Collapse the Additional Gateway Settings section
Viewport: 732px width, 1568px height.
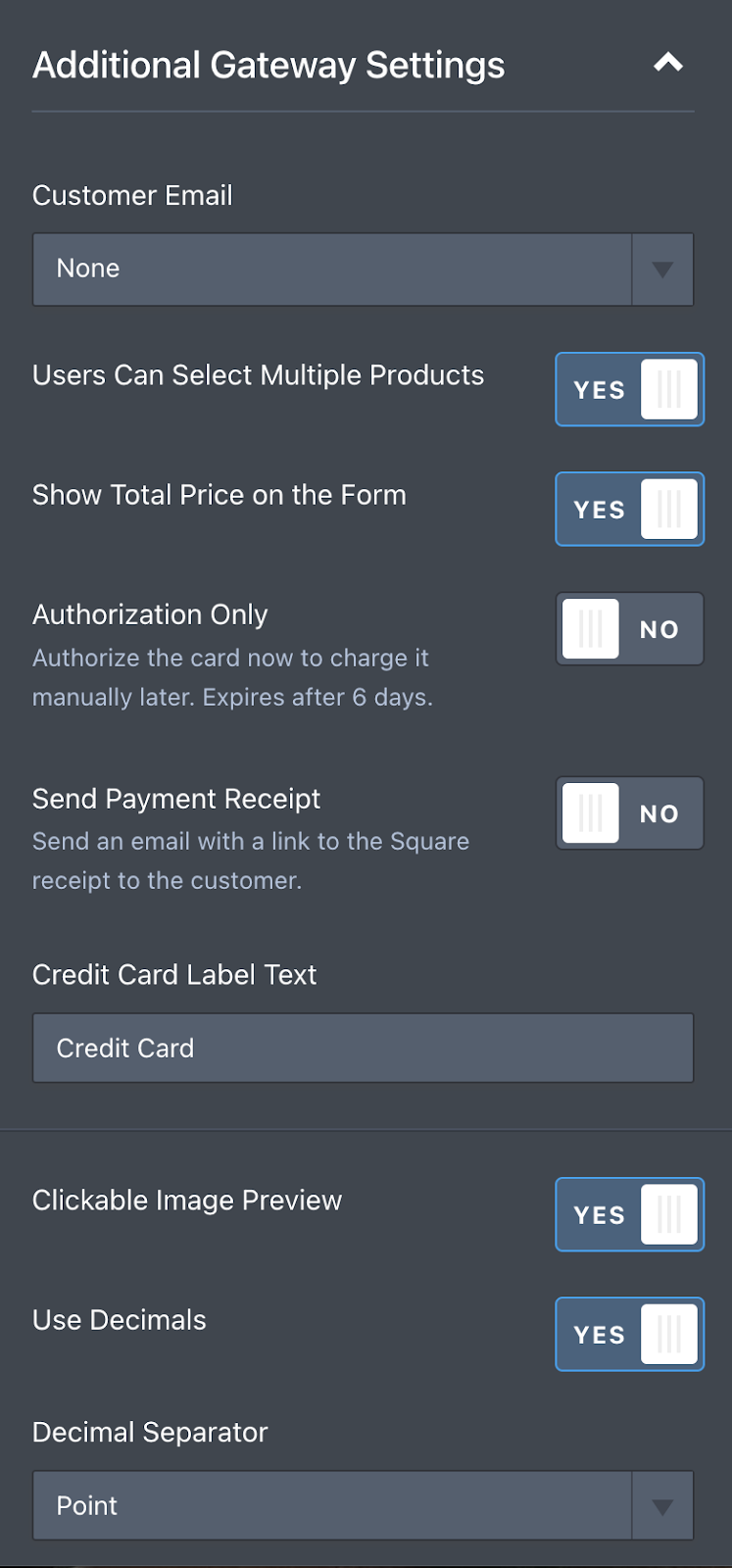668,64
